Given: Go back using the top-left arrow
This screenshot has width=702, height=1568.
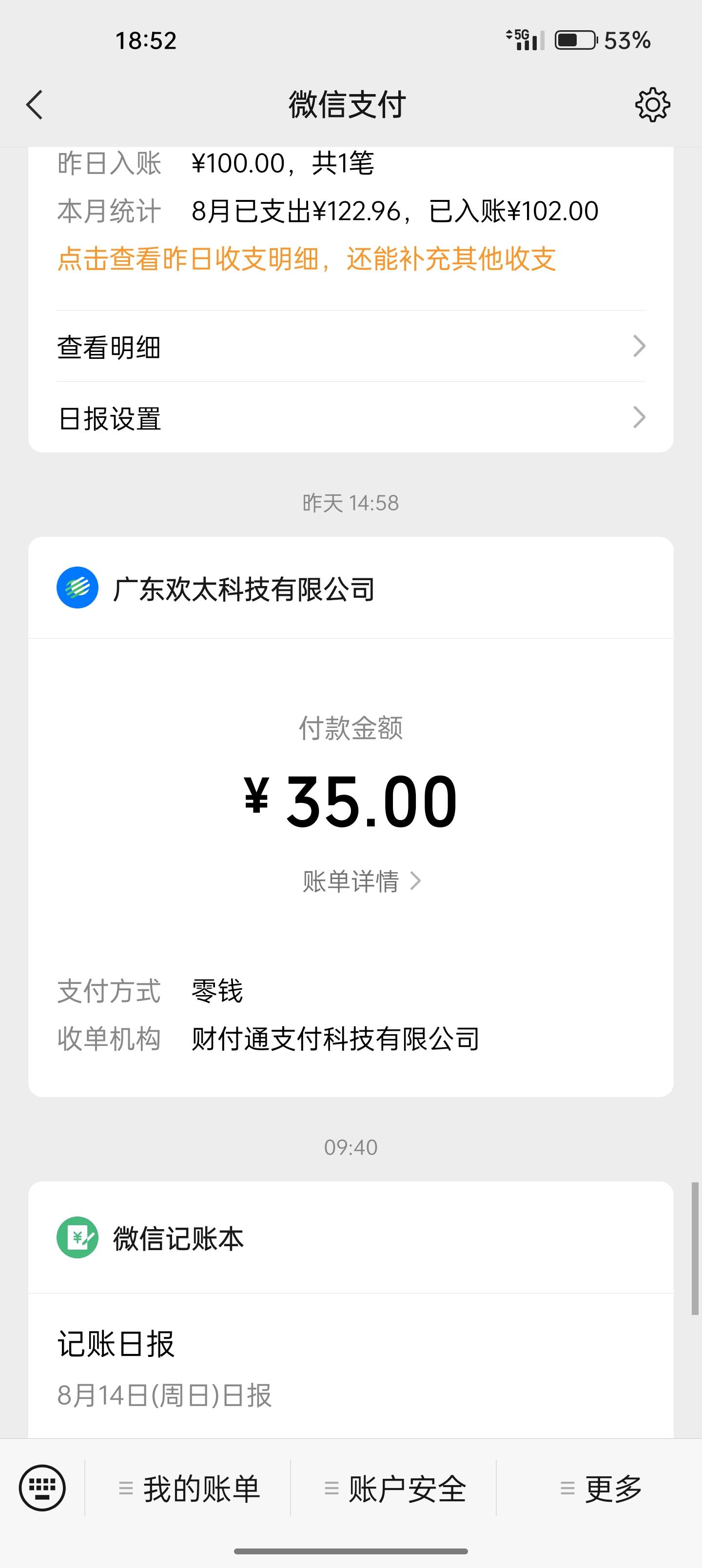Looking at the screenshot, I should 35,105.
